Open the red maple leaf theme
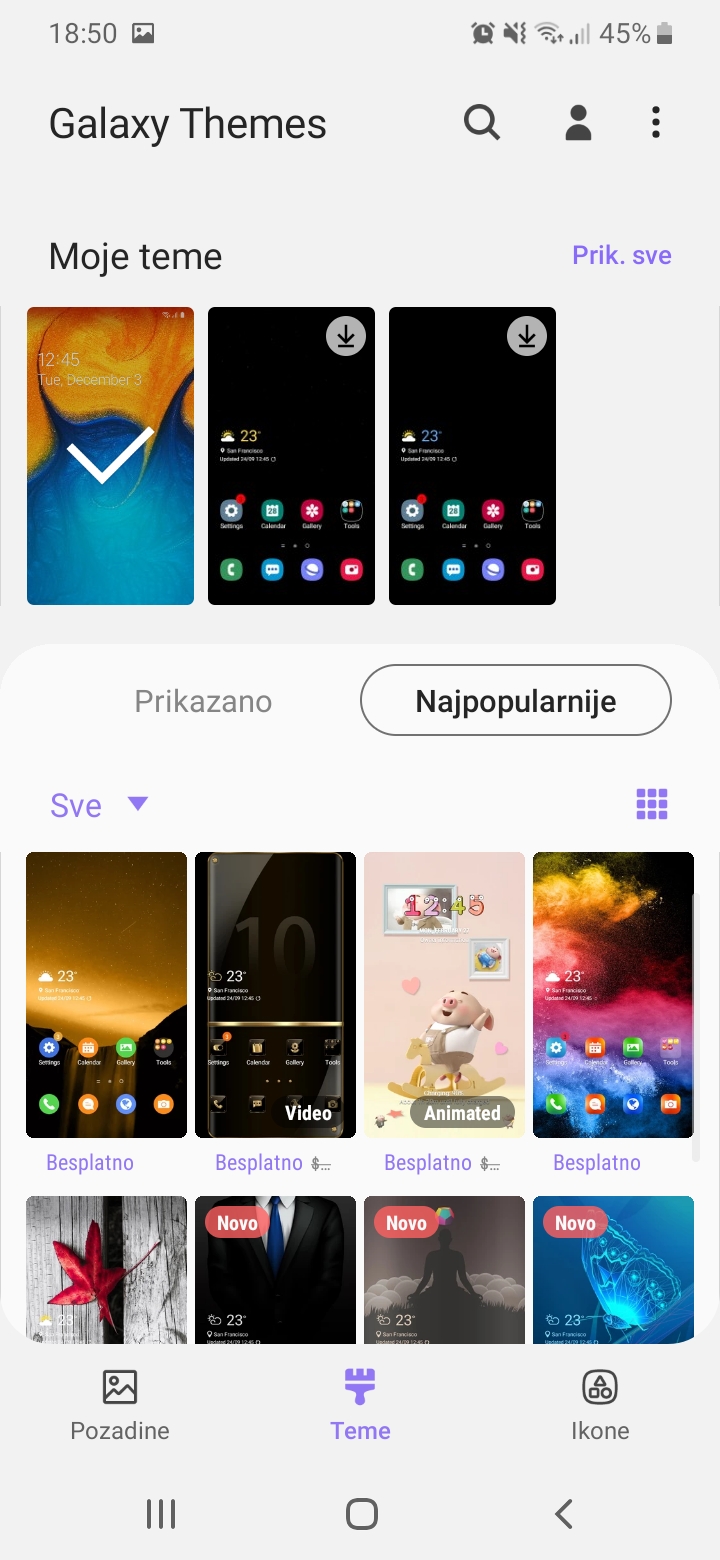 coord(106,1270)
